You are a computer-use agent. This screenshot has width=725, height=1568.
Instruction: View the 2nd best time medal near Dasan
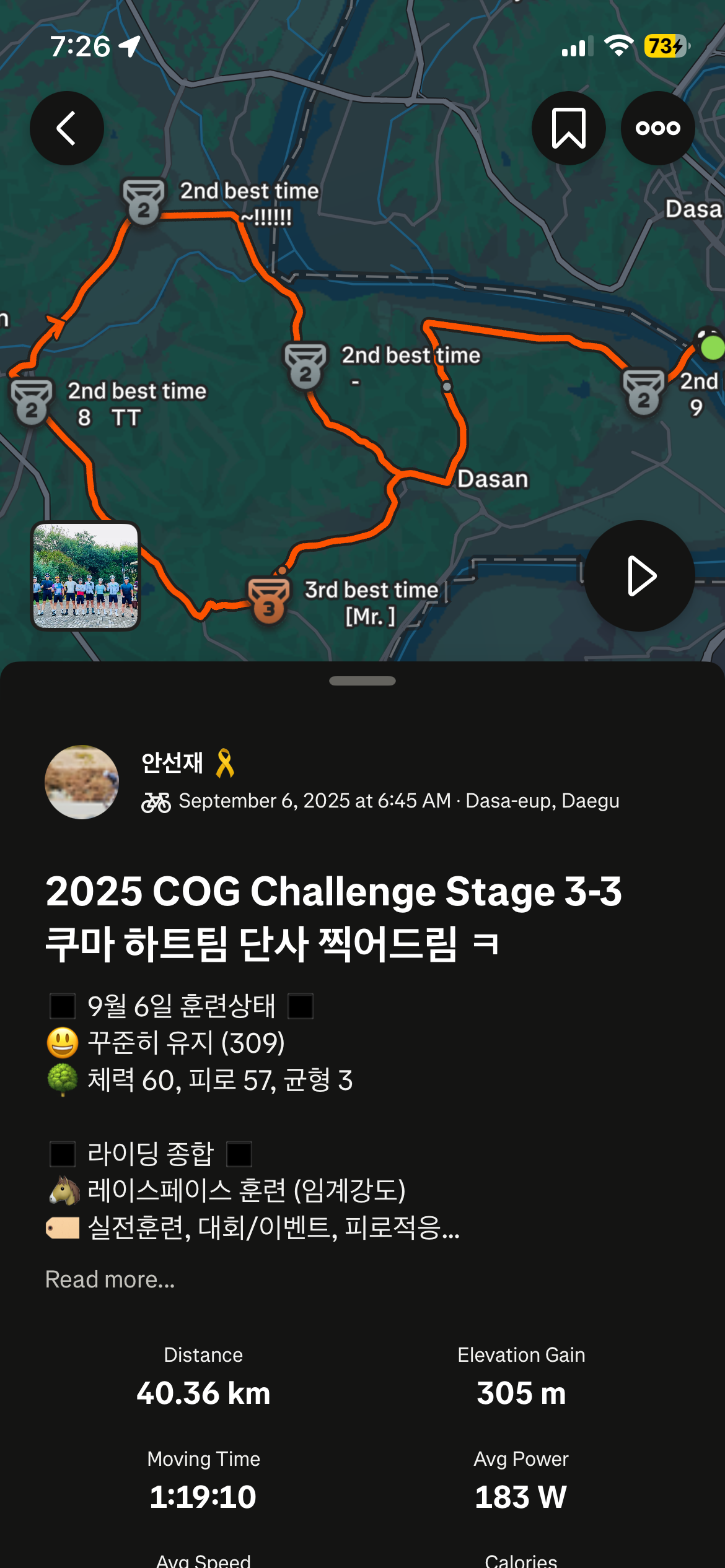click(305, 365)
